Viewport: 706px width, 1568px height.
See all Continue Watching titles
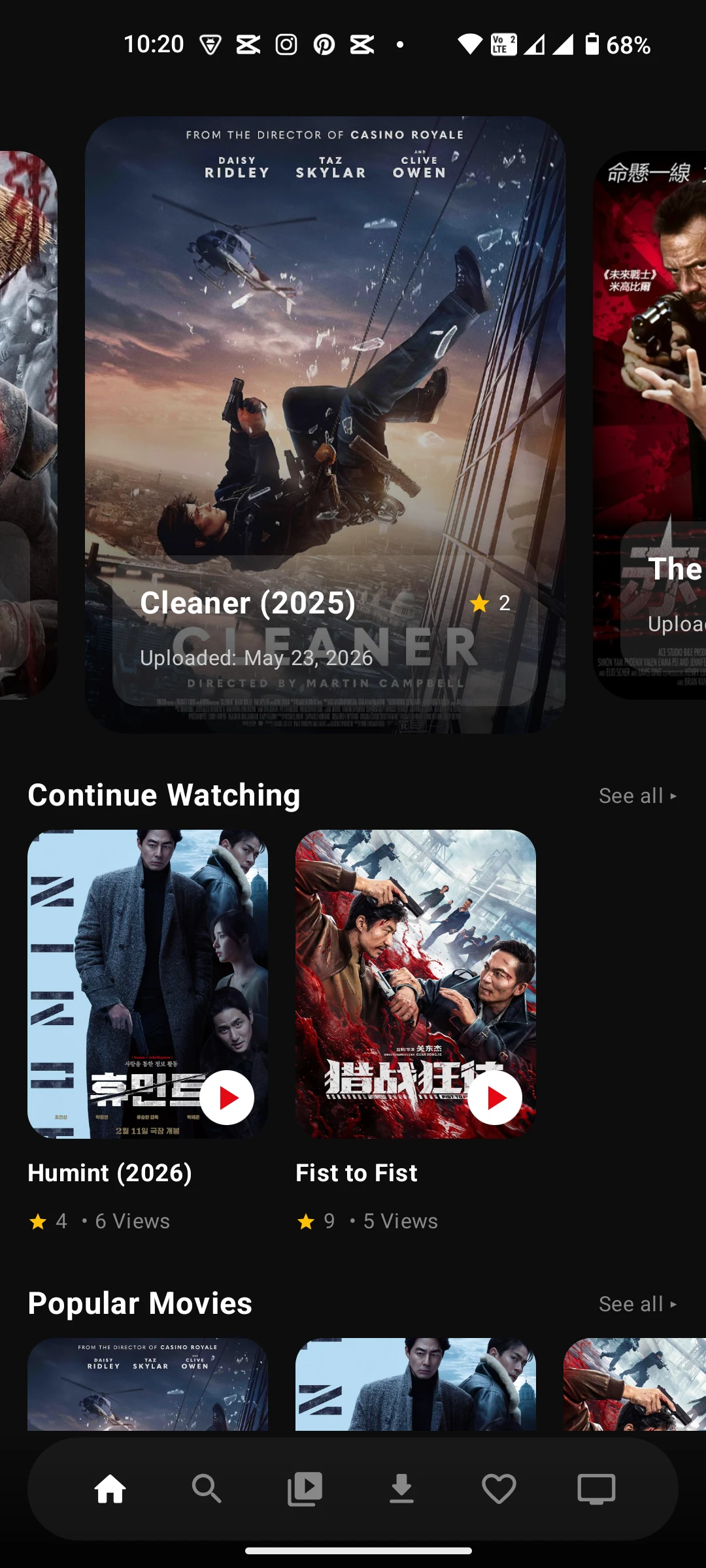pos(638,796)
